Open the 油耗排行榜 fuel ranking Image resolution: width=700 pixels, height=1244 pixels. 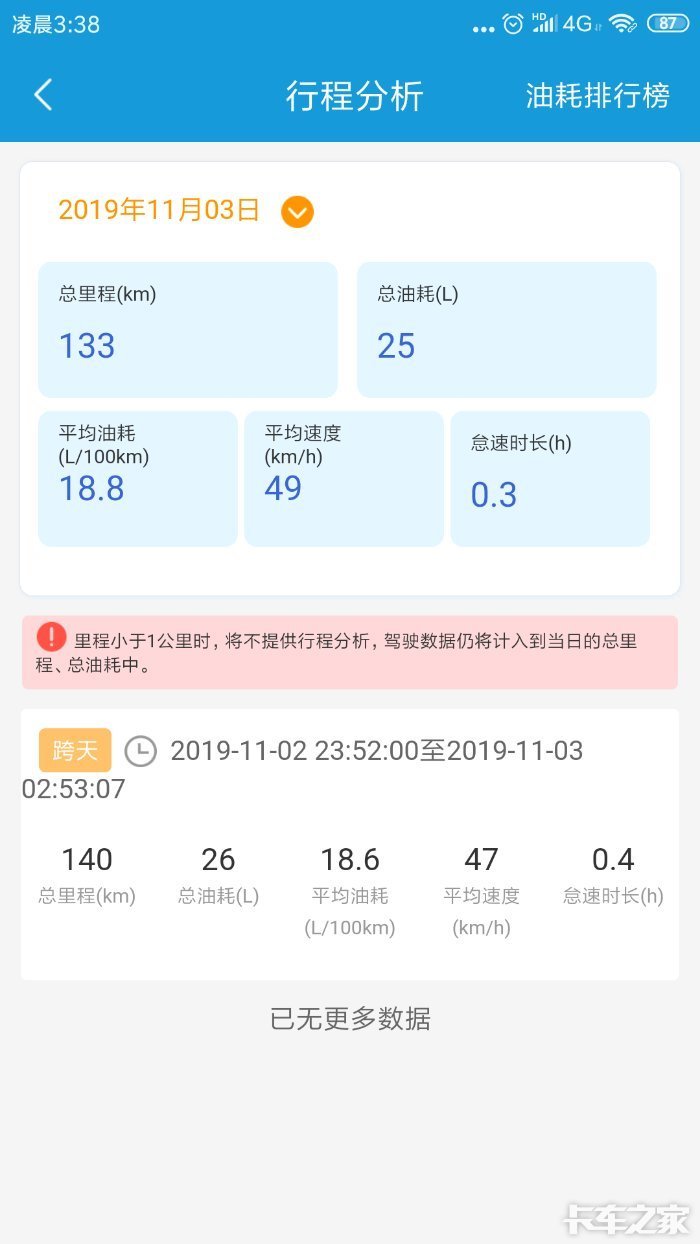[x=597, y=96]
